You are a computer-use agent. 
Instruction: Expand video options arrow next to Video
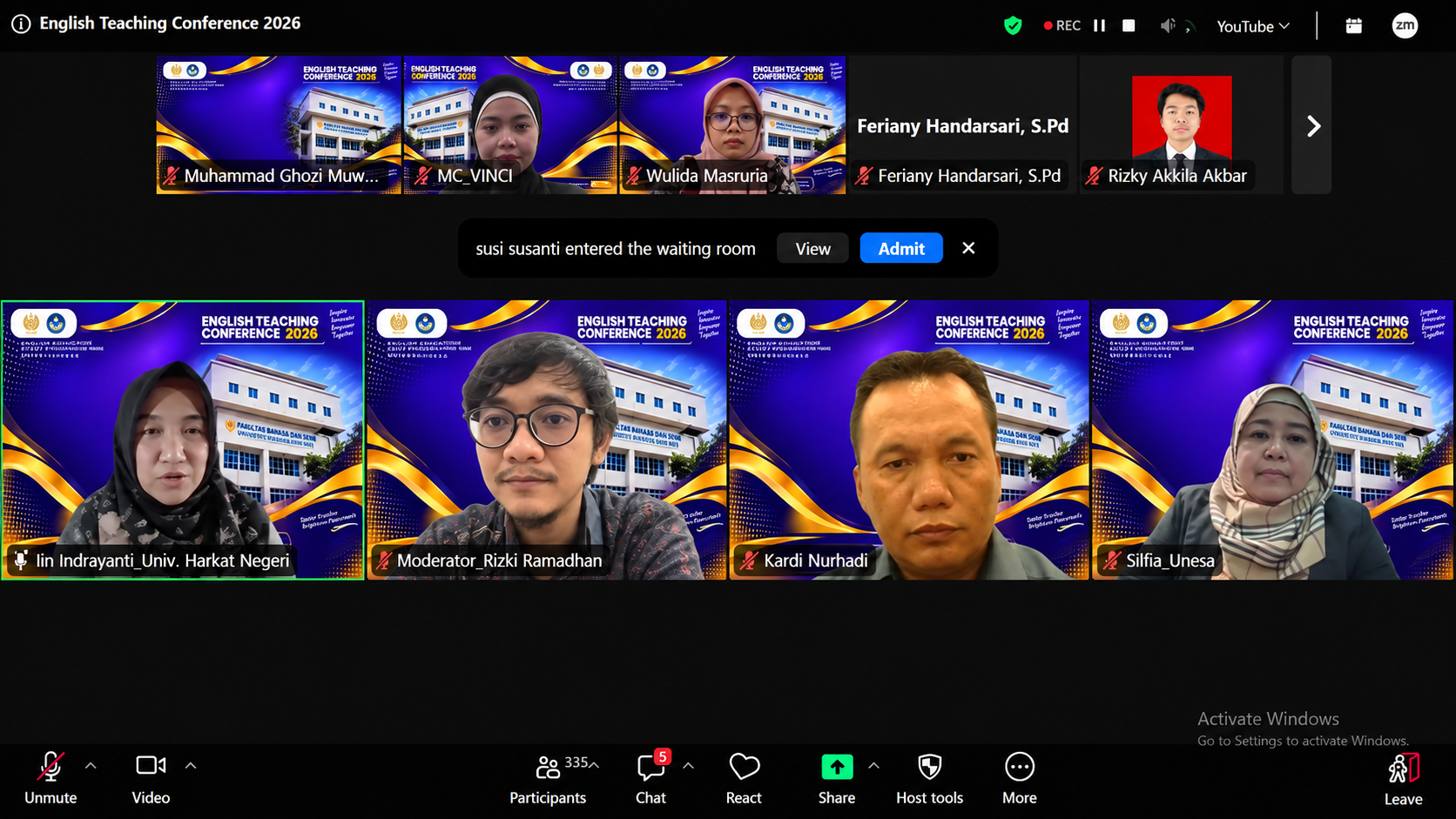[x=191, y=766]
